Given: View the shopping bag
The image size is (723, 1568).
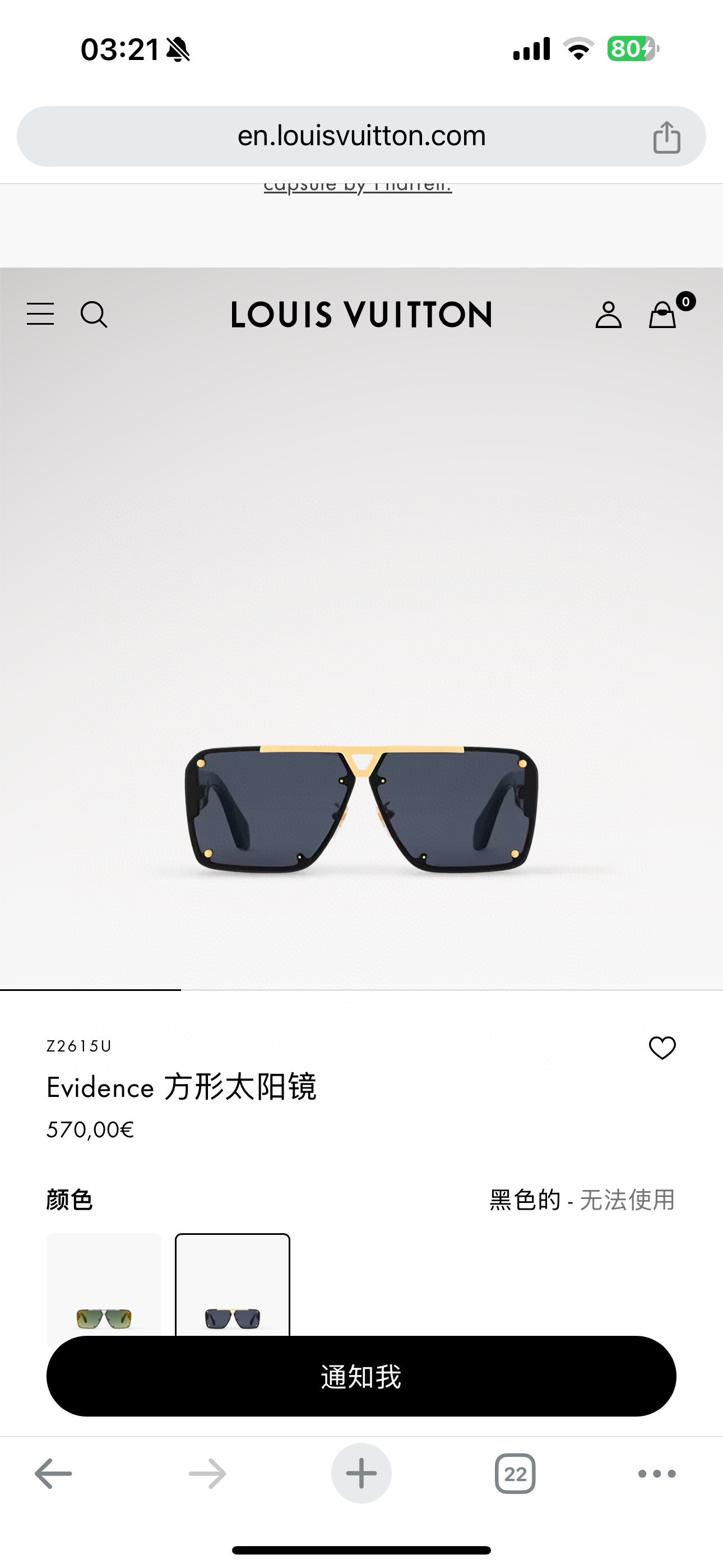Looking at the screenshot, I should point(662,315).
